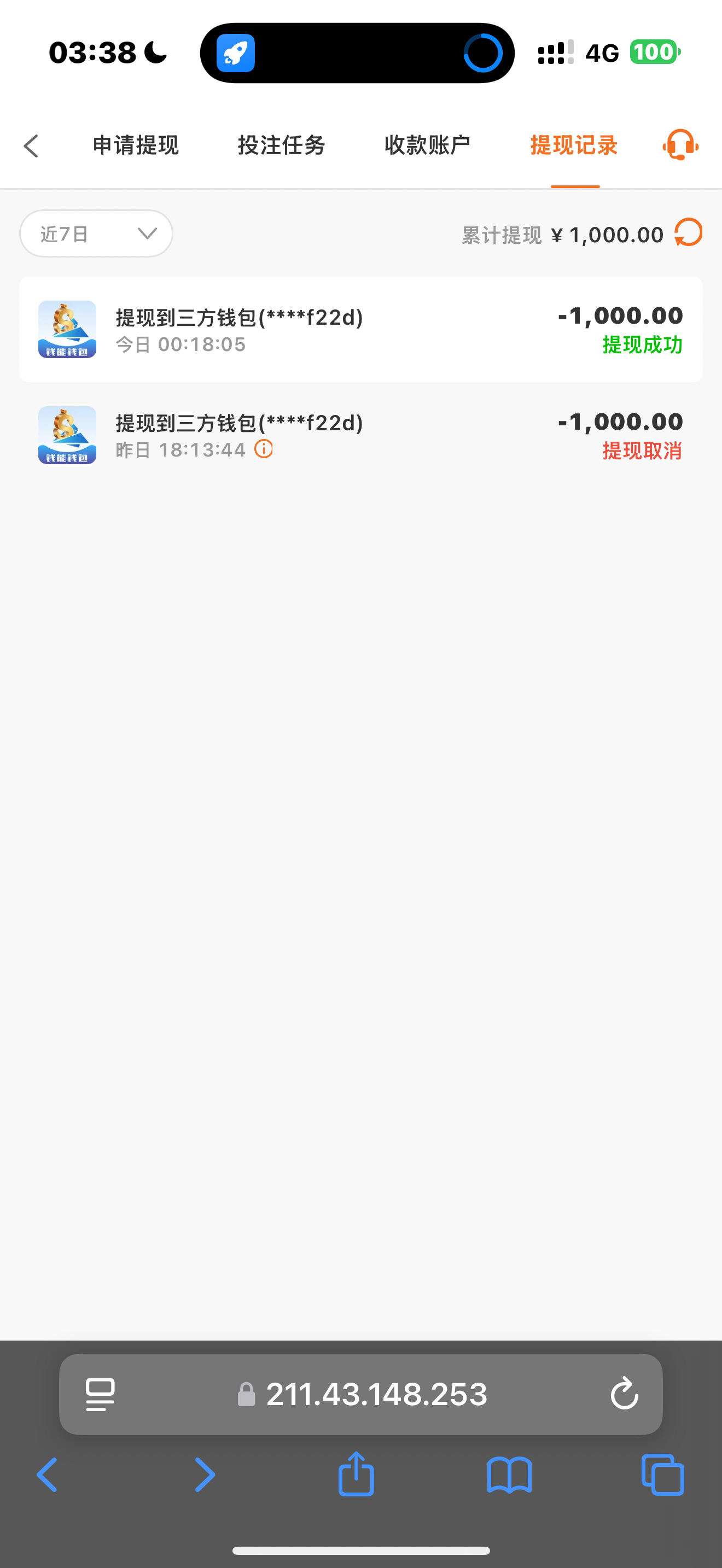Tap the address bar showing 211.43.148.253
Viewport: 722px width, 1568px height.
(x=376, y=1394)
